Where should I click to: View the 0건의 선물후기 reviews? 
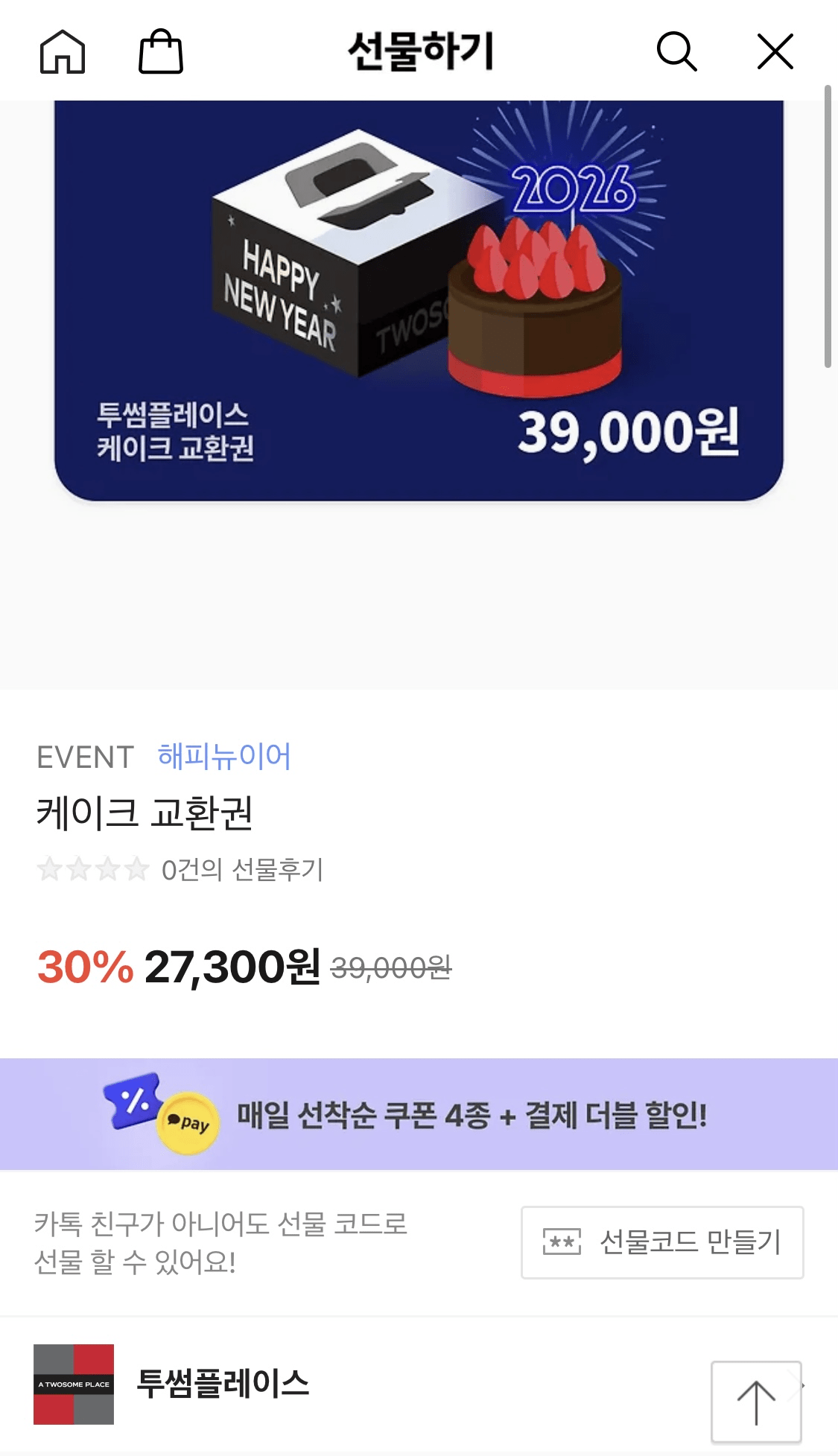coord(242,869)
